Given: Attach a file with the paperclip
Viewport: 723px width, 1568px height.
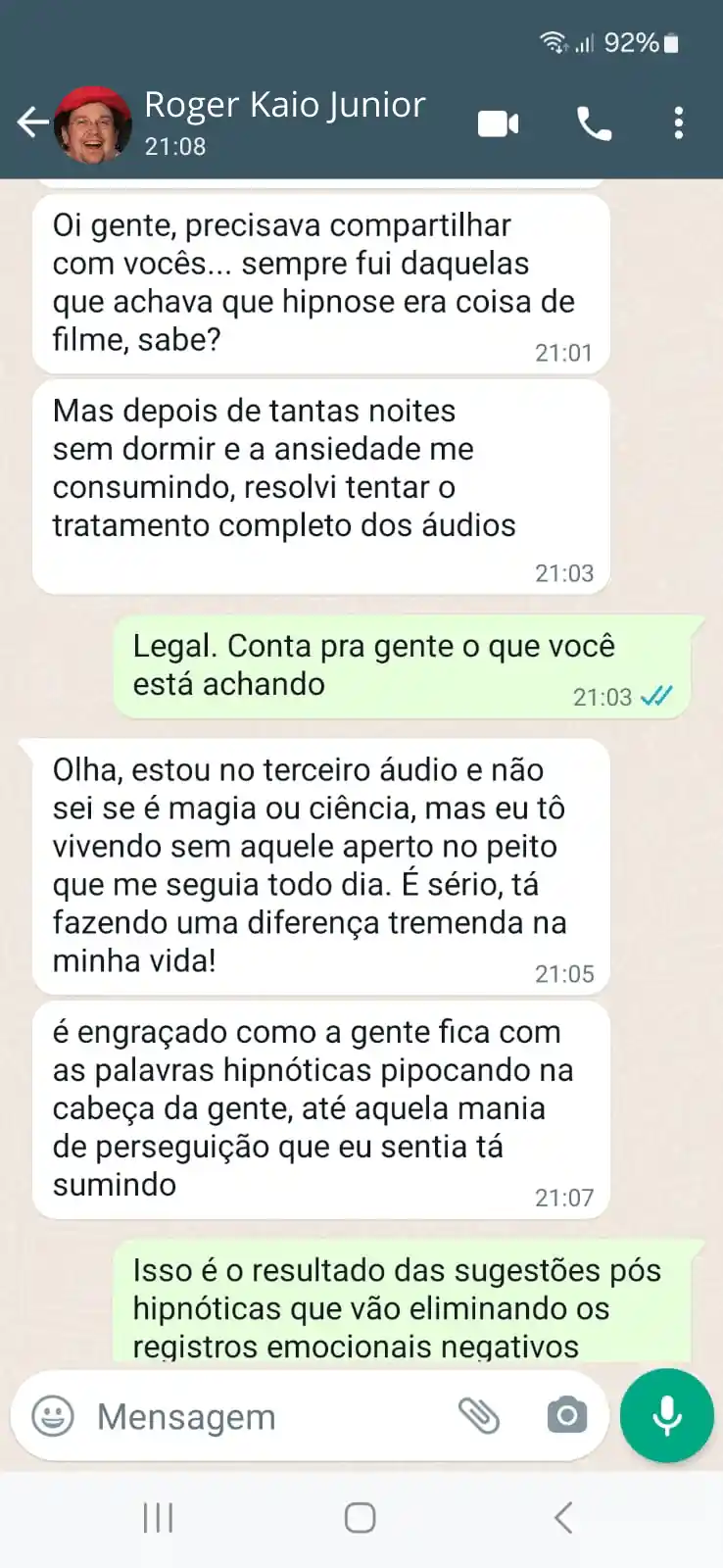Looking at the screenshot, I should click(x=479, y=1415).
